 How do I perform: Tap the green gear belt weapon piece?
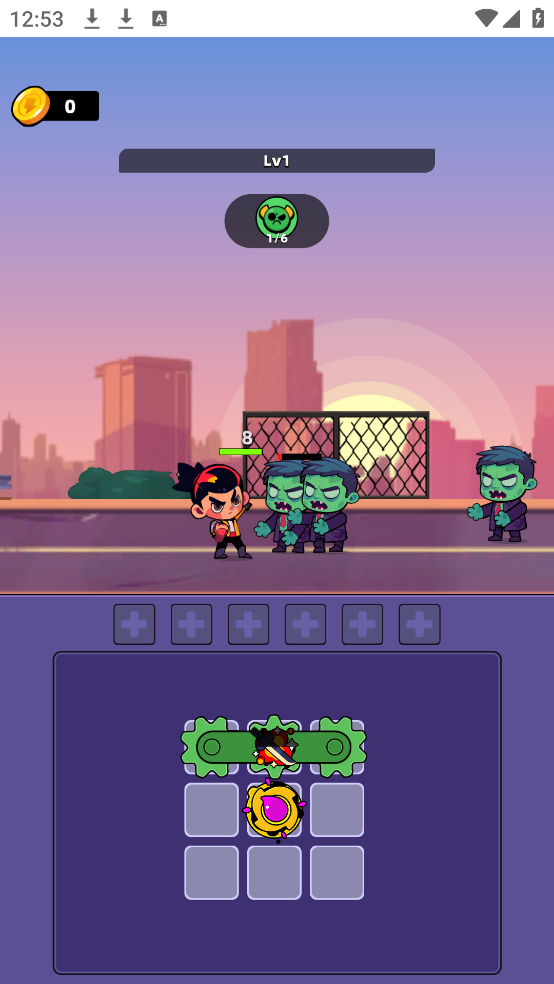274,746
